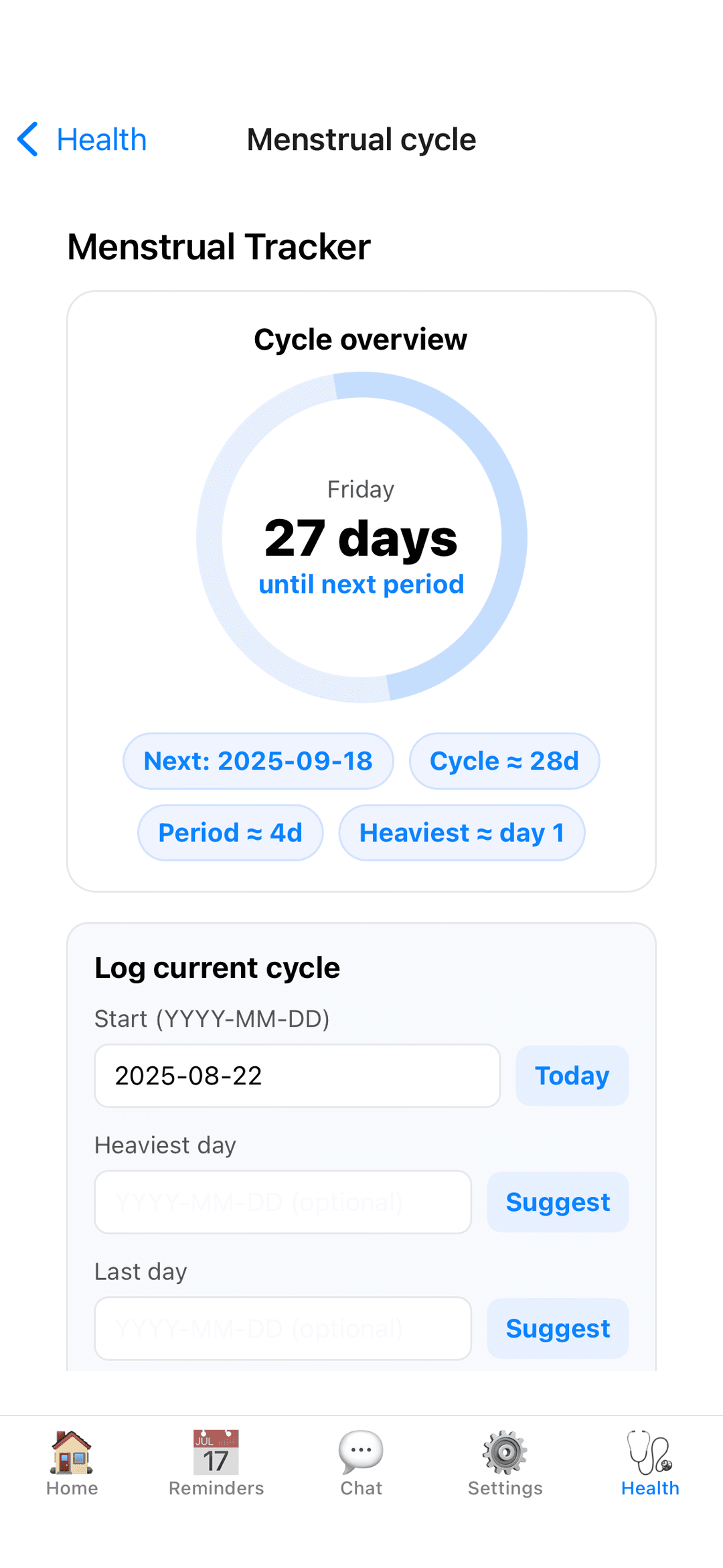
Task: Go back to Health
Action: pos(82,139)
